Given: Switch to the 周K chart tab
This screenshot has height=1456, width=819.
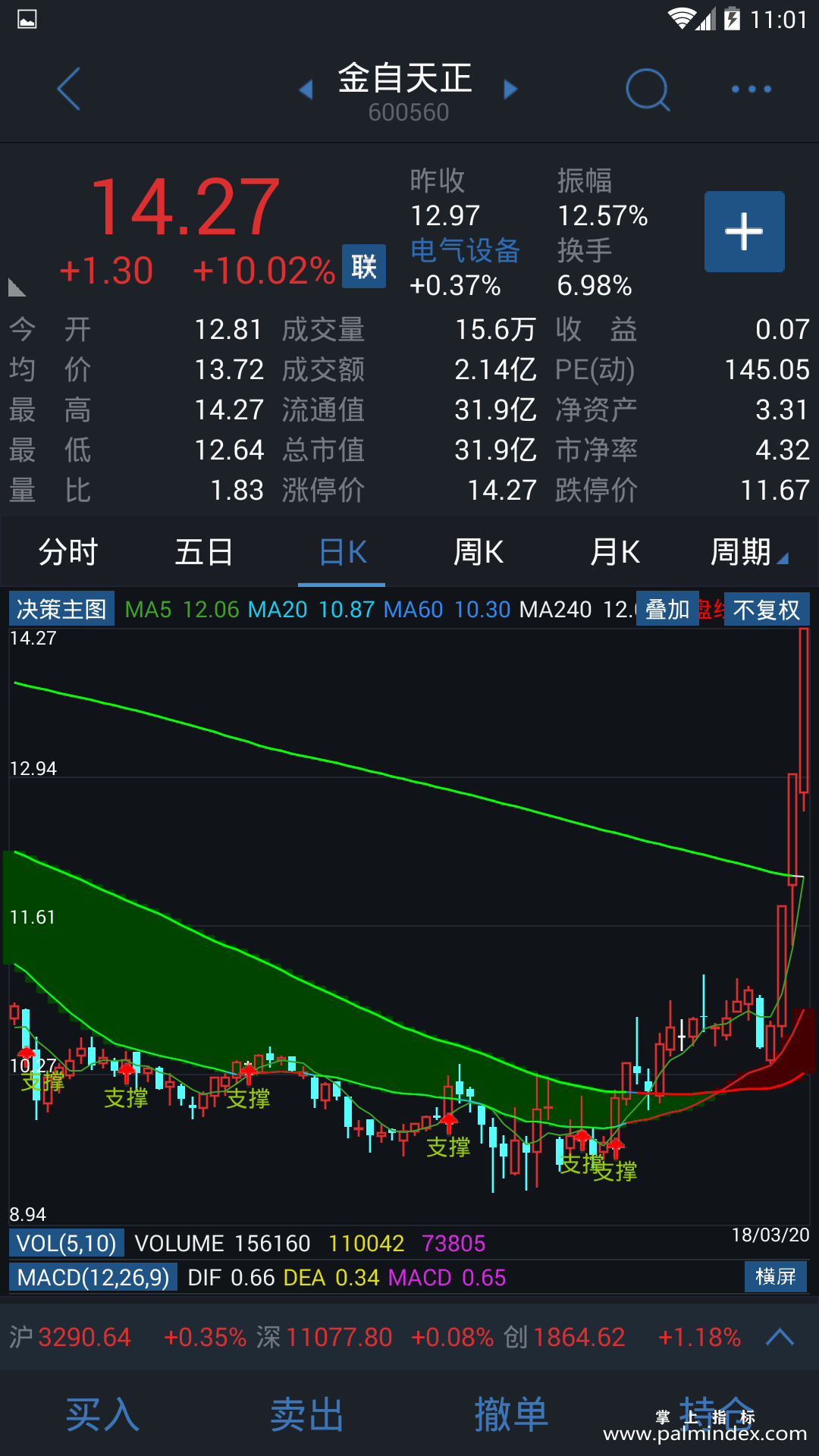Looking at the screenshot, I should click(478, 552).
